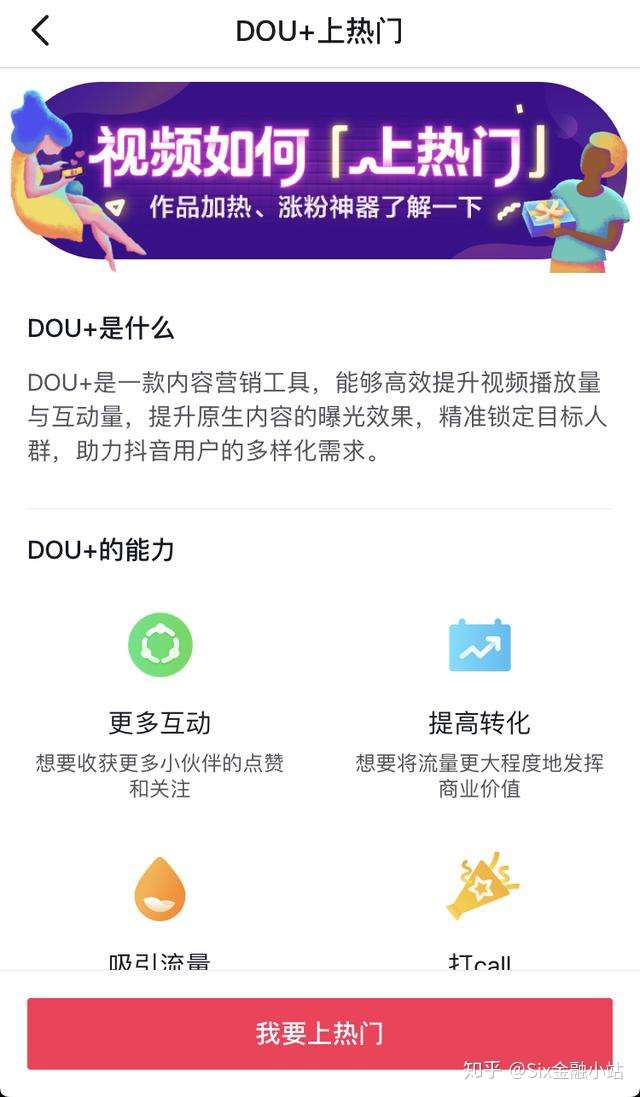Go back using the top-left arrow
640x1097 pixels.
tap(40, 31)
